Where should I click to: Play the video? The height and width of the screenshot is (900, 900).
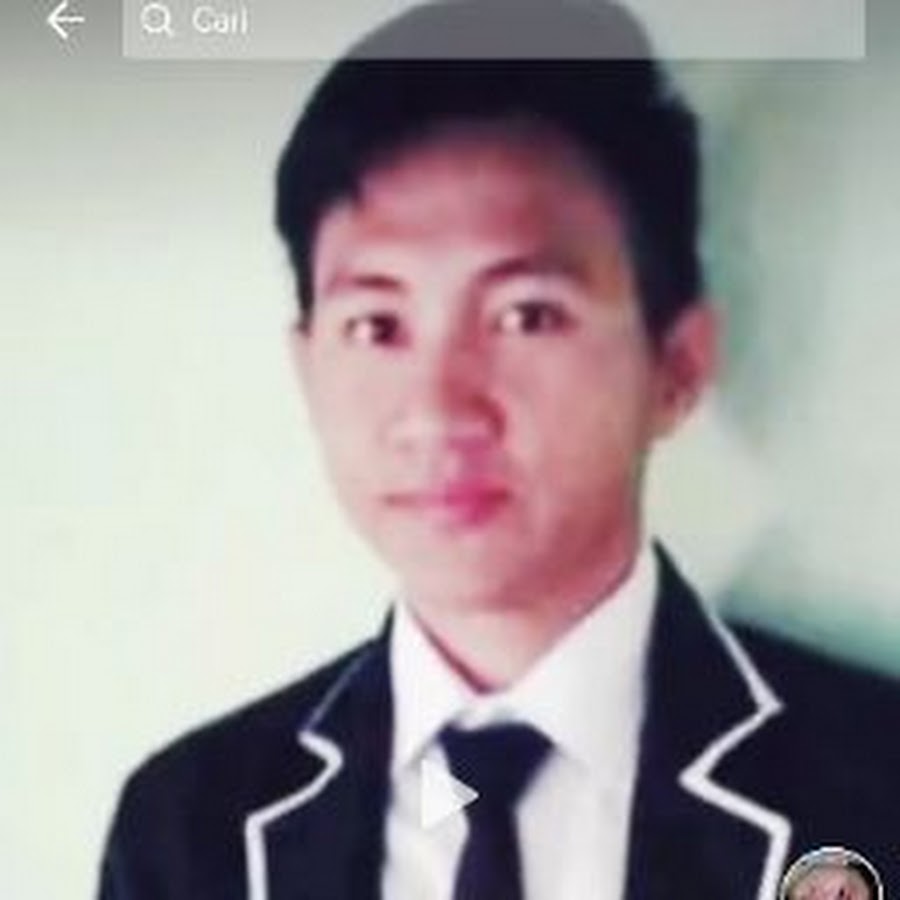(x=444, y=795)
